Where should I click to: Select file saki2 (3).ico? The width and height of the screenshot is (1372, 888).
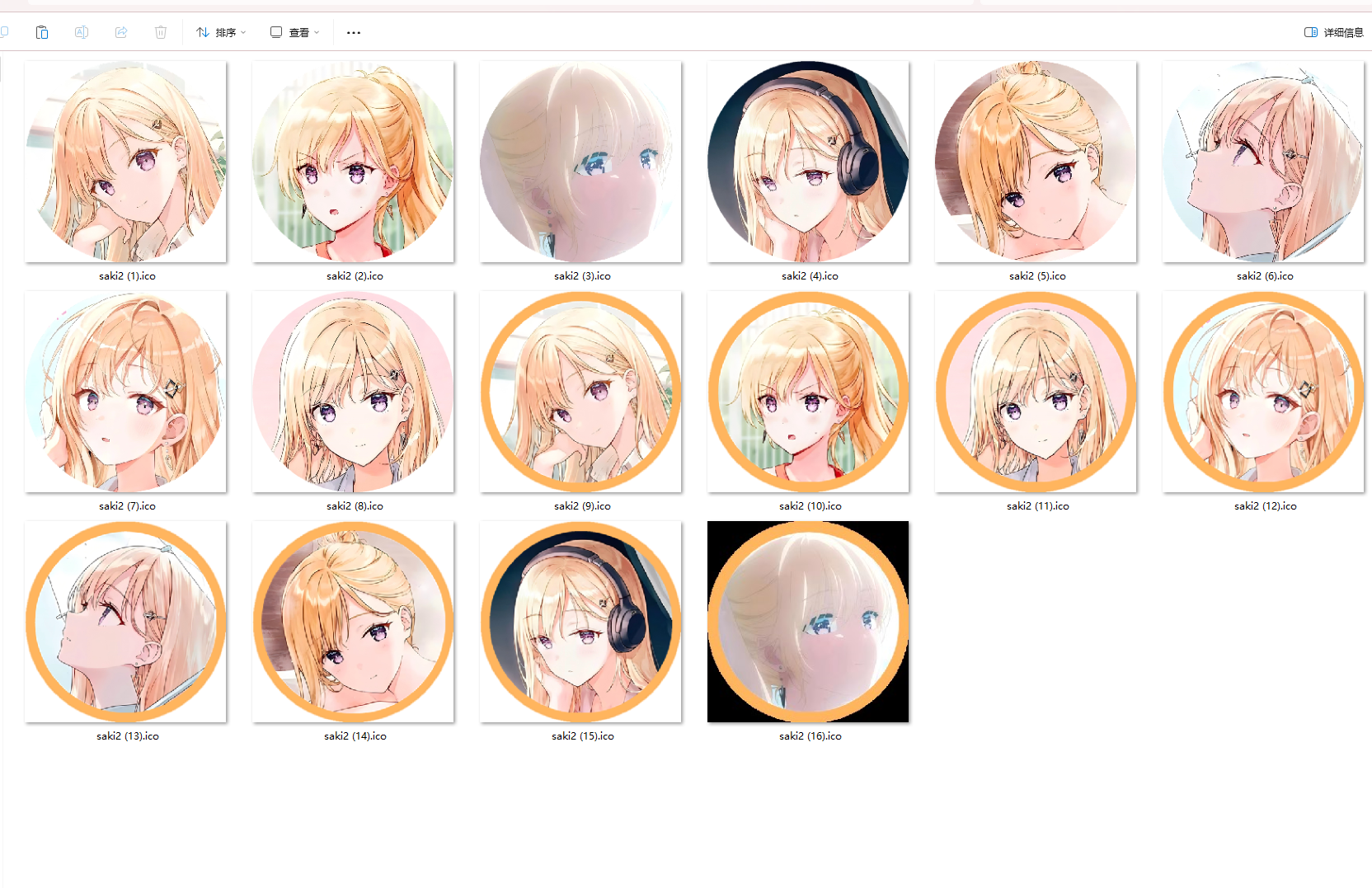click(x=581, y=162)
